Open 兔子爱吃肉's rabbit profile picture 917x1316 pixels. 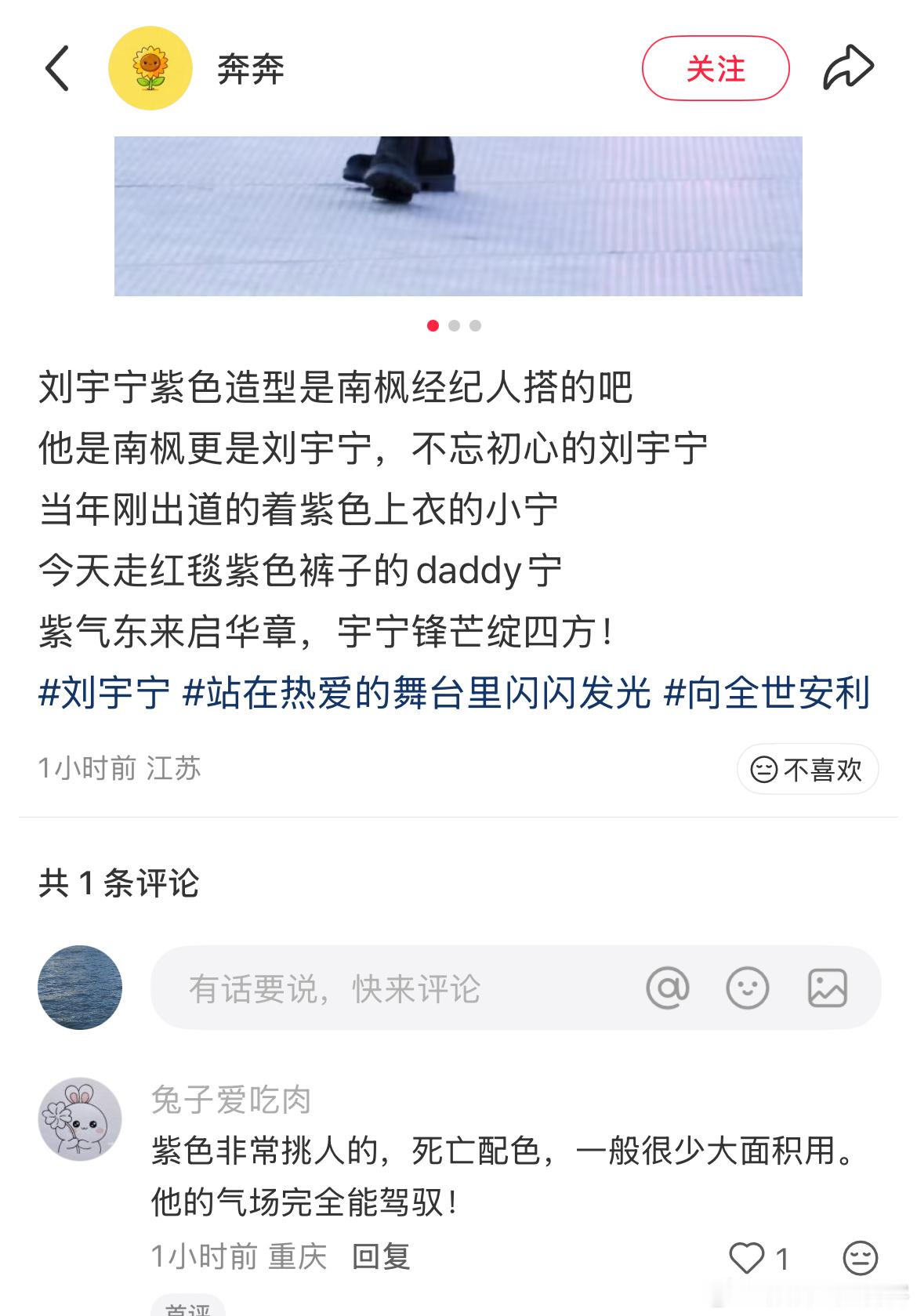click(x=81, y=1119)
